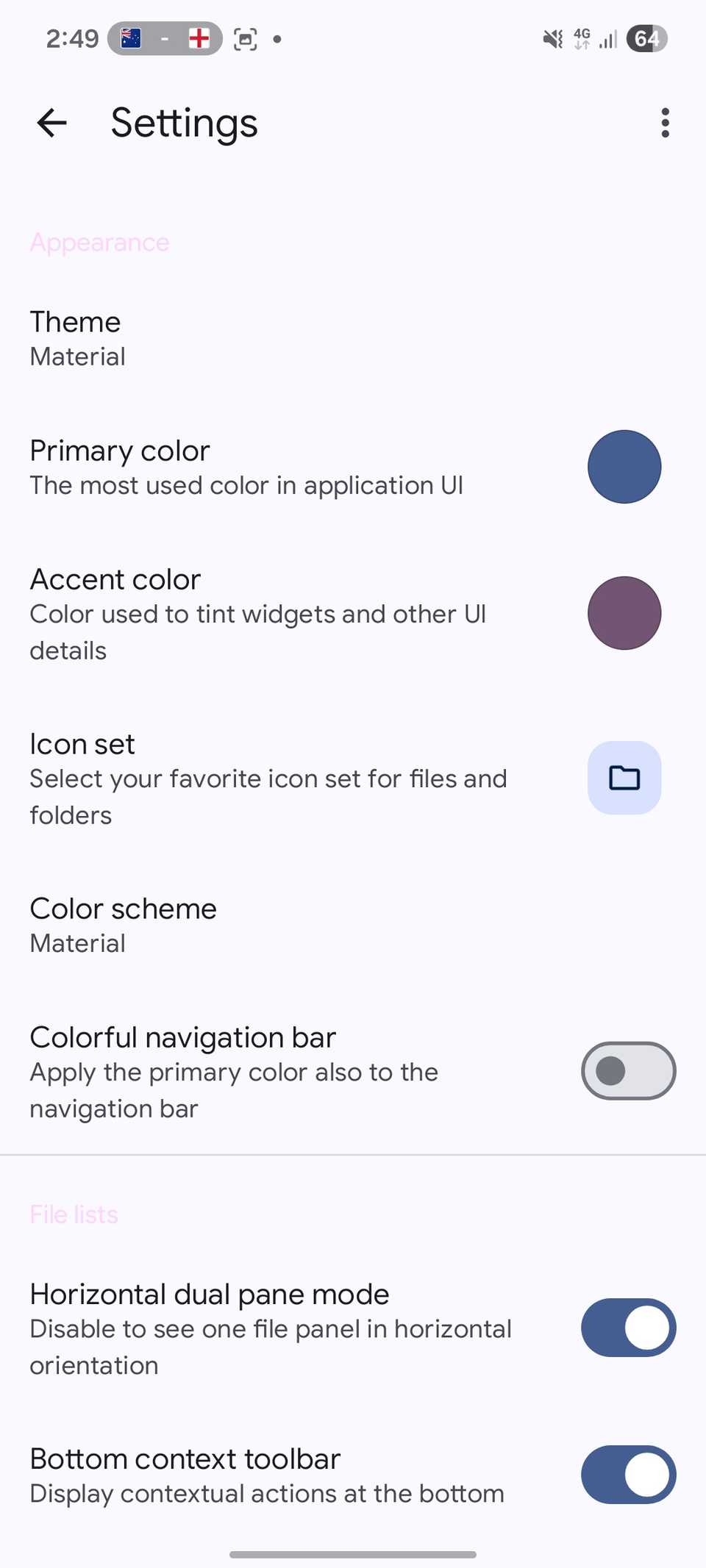Select a different Icon set
This screenshot has width=706, height=1568.
624,778
